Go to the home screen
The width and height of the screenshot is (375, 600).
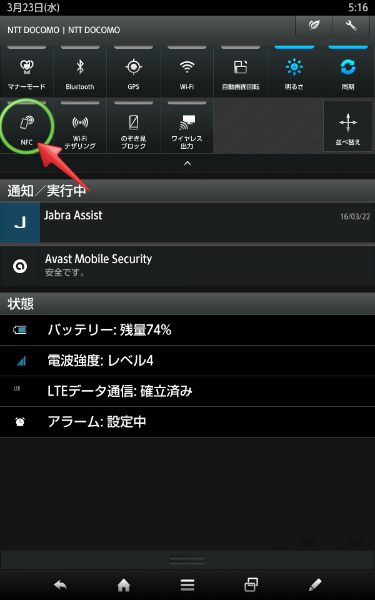click(123, 585)
